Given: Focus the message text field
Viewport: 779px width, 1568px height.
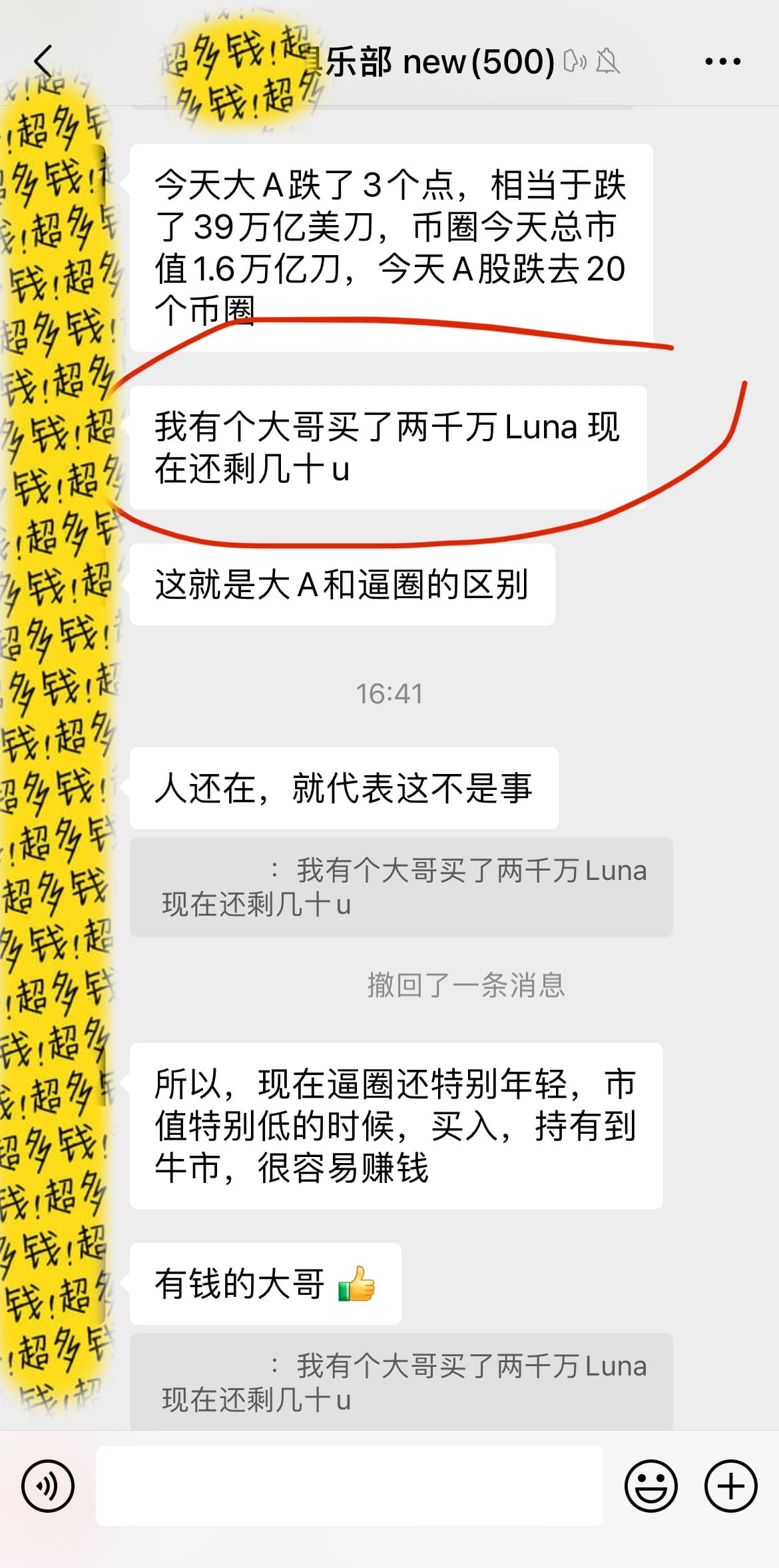Looking at the screenshot, I should 350,1485.
